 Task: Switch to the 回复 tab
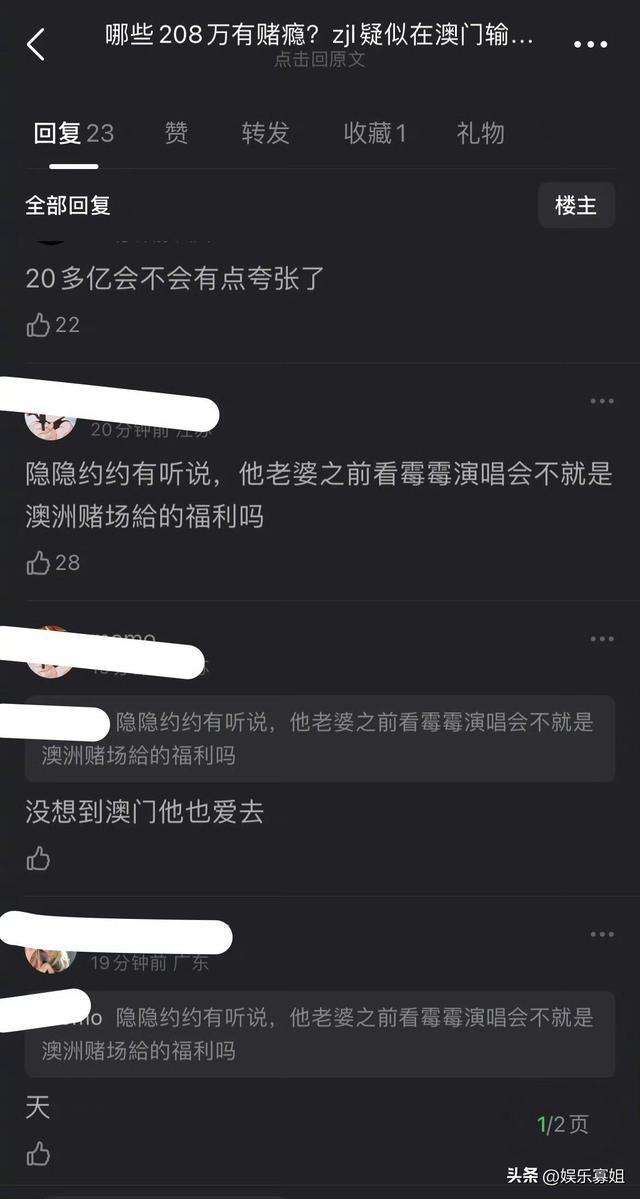[x=73, y=133]
